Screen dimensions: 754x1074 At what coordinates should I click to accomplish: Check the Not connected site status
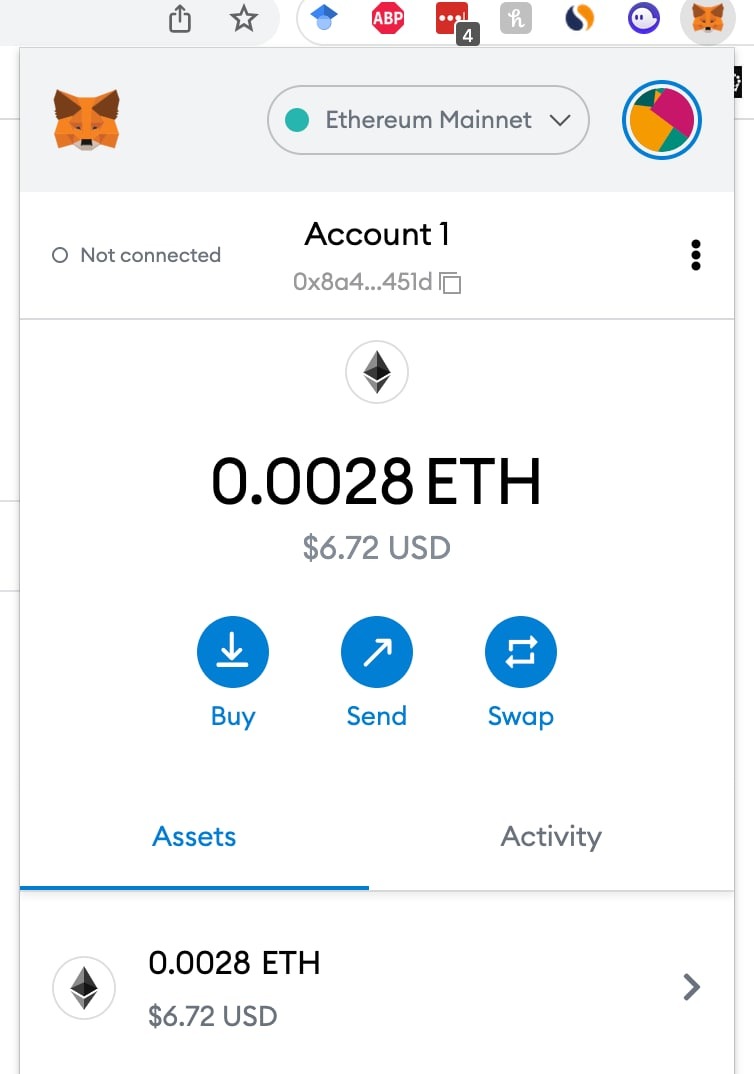point(137,256)
